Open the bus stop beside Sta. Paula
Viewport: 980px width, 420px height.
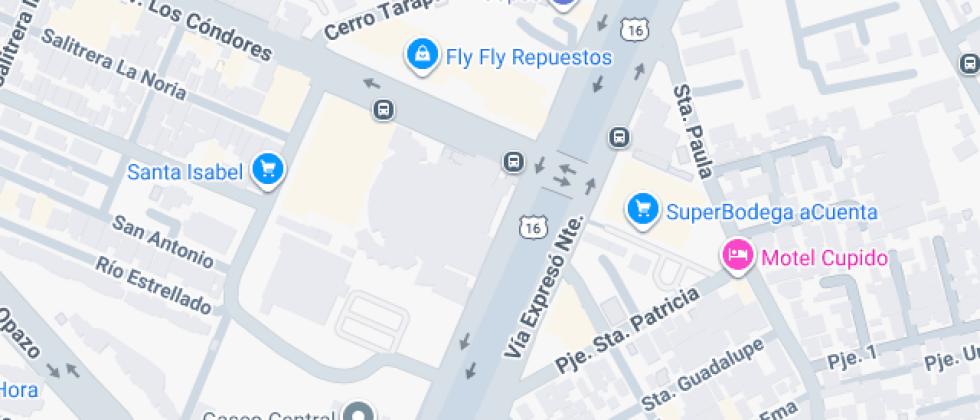click(620, 137)
